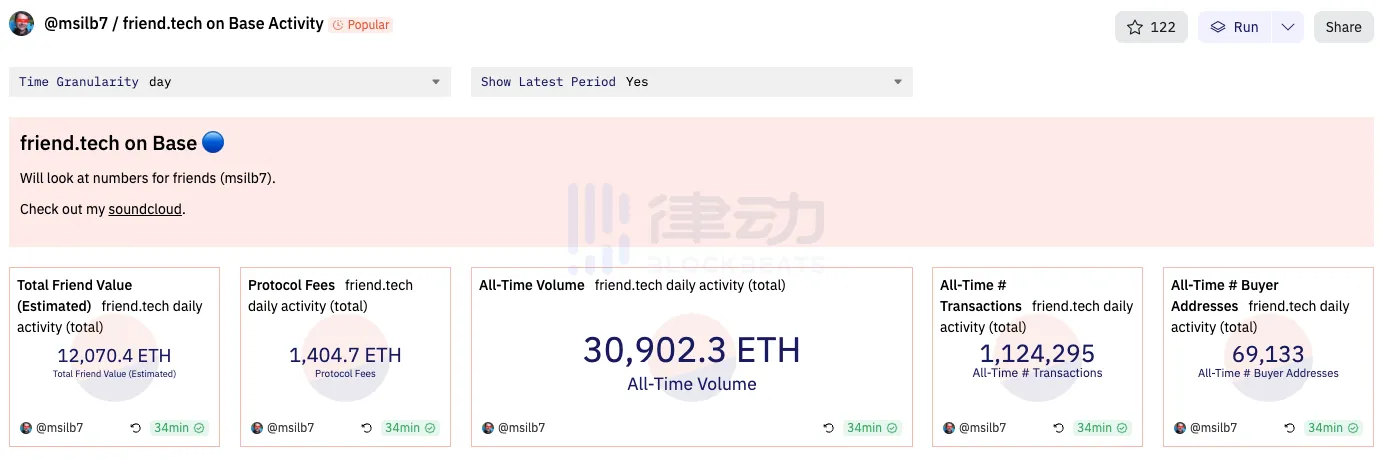Expand the Run options chevron

coord(1288,27)
